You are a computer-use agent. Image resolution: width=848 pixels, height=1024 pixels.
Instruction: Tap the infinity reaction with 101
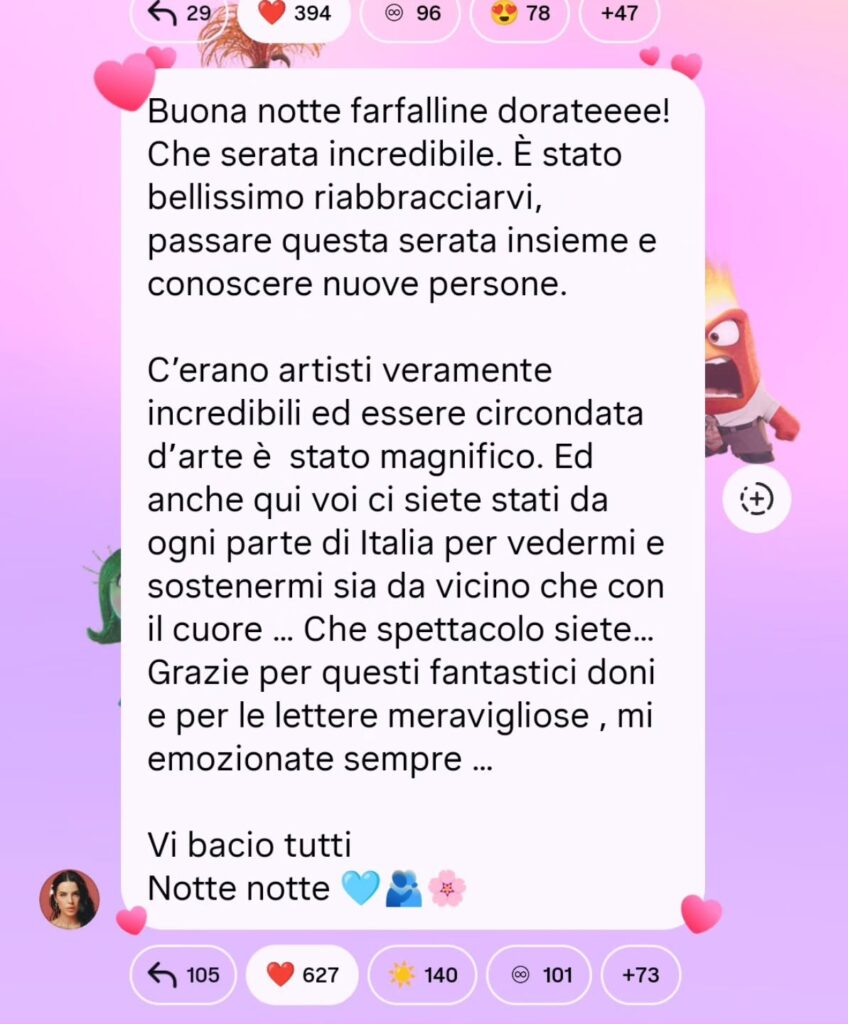(x=538, y=974)
